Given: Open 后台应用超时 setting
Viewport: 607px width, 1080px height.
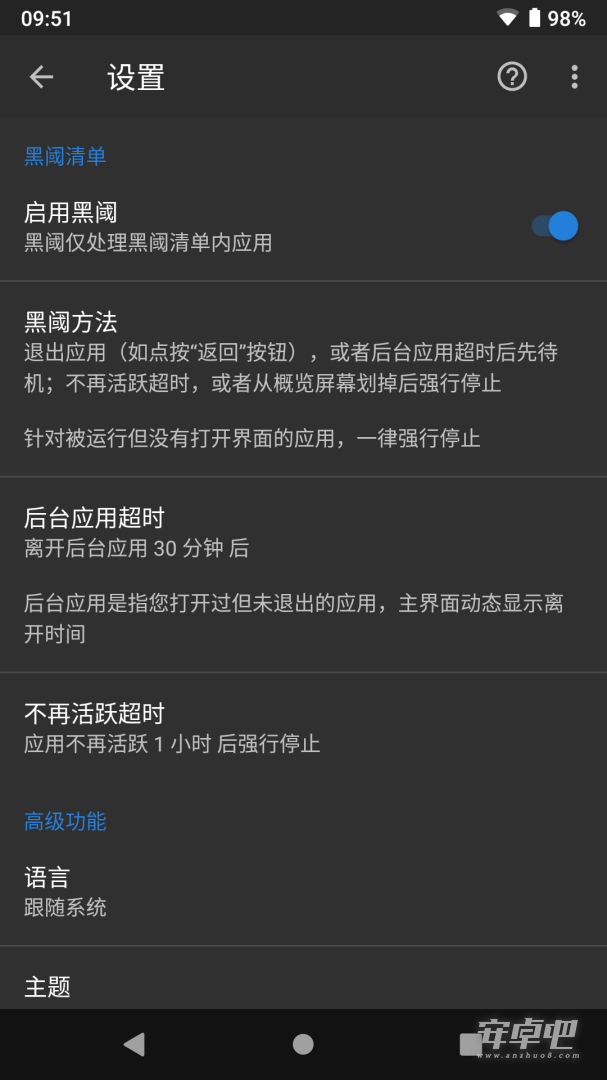Looking at the screenshot, I should [x=303, y=574].
